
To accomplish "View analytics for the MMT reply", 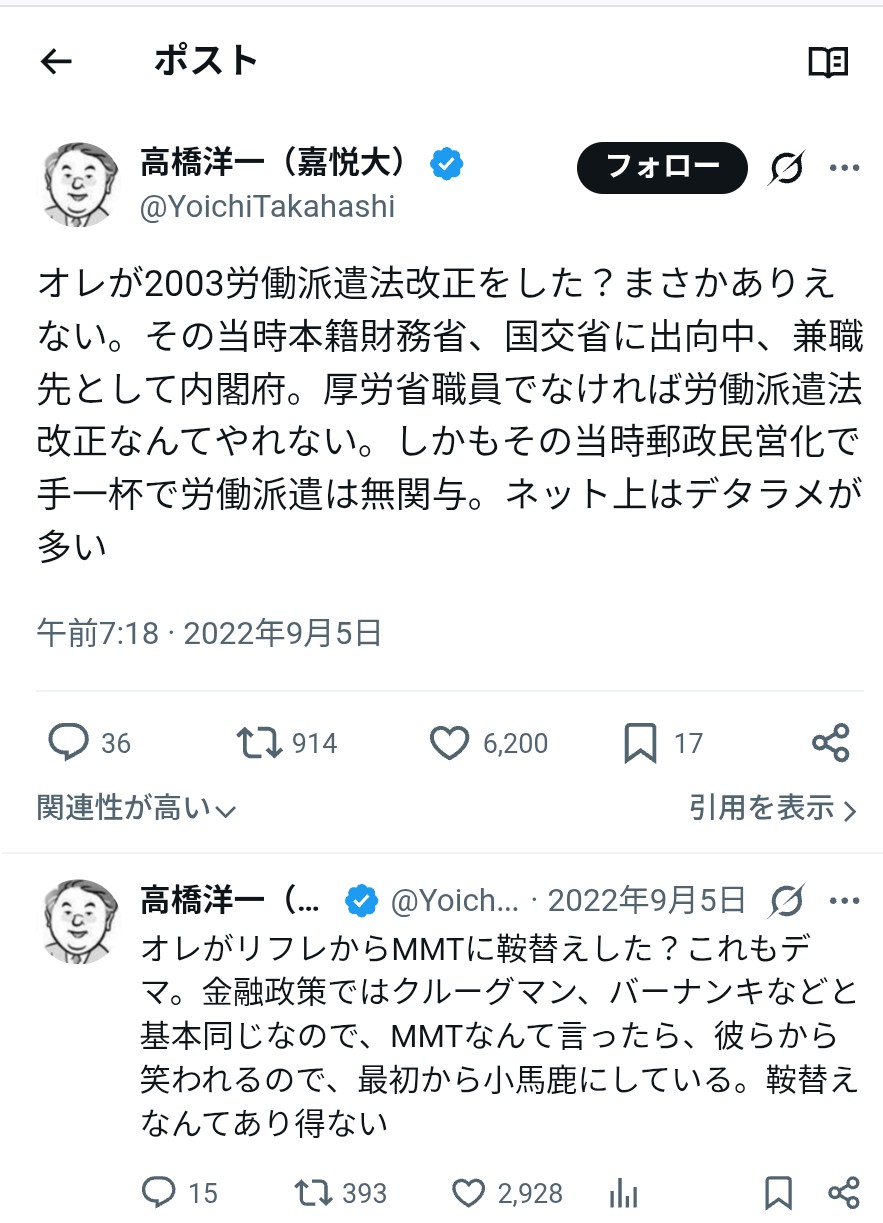I will [x=623, y=1192].
